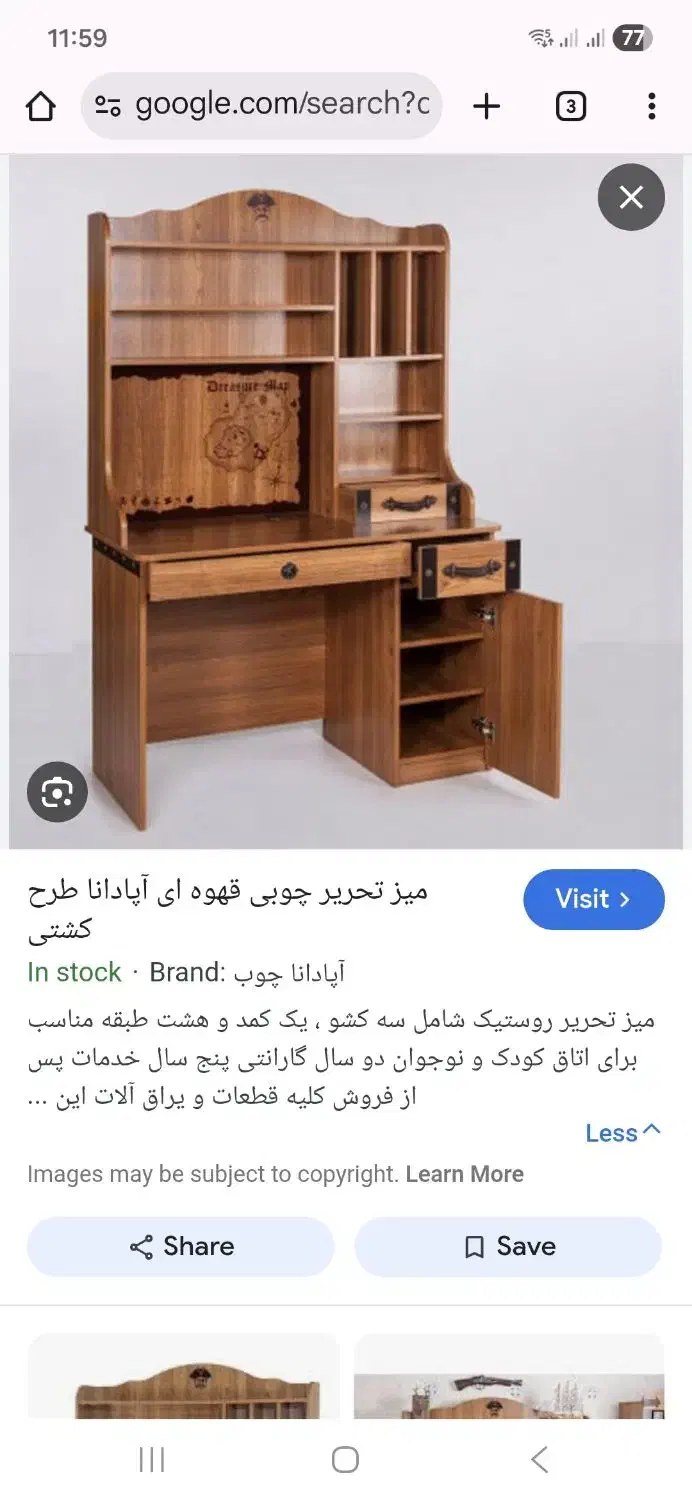This screenshot has width=692, height=1500.
Task: Open the browser overflow menu
Action: tap(651, 106)
